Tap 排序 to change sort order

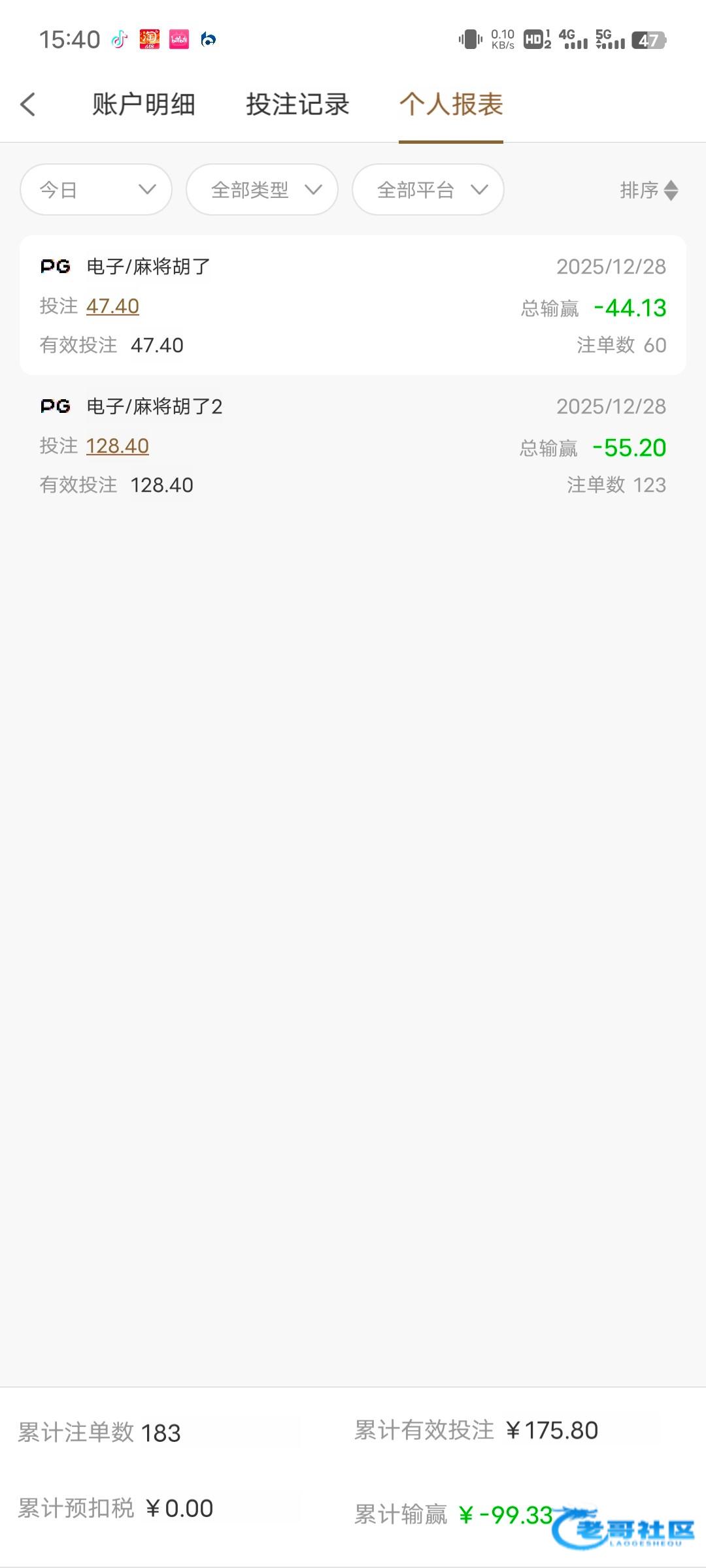(648, 190)
